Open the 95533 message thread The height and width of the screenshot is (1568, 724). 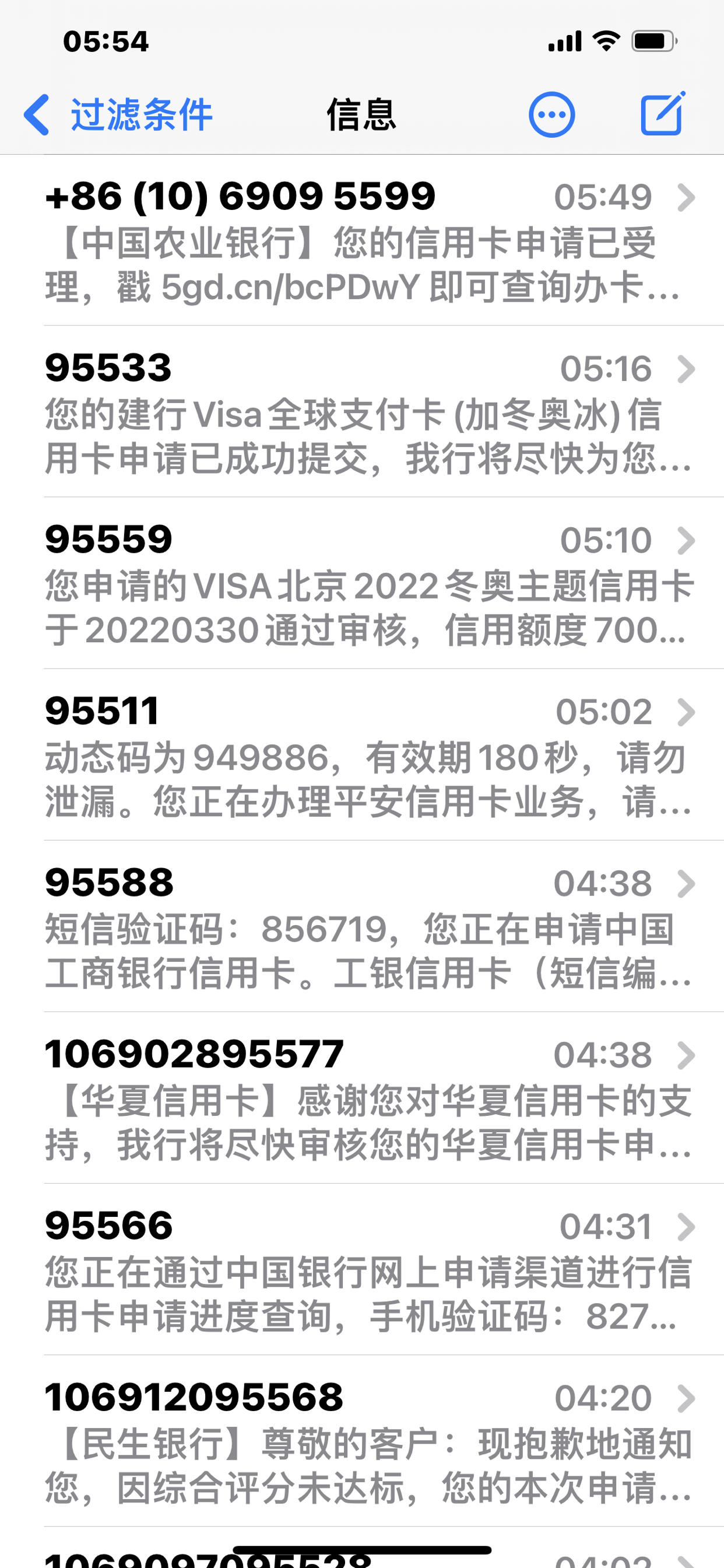(362, 412)
